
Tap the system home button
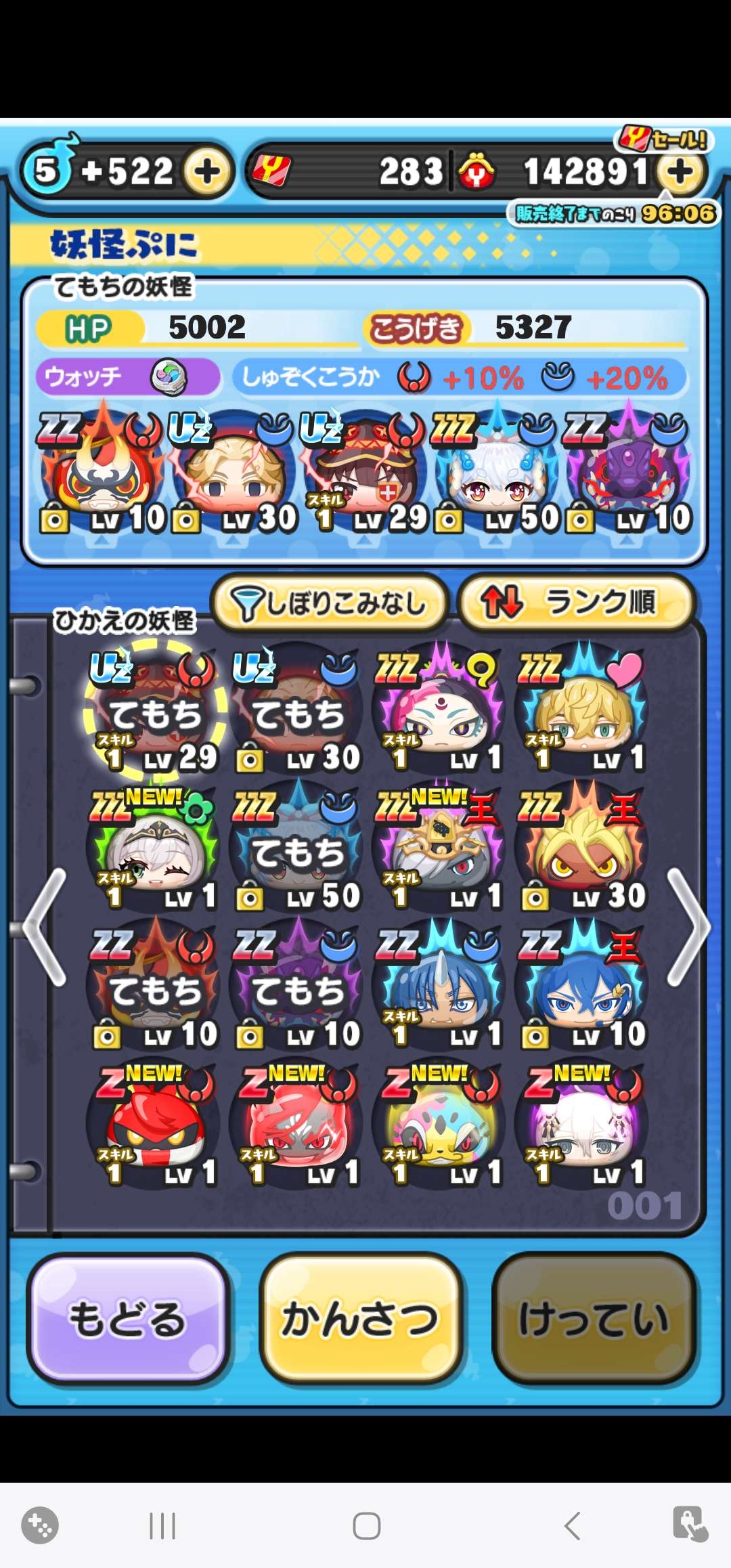[366, 1526]
